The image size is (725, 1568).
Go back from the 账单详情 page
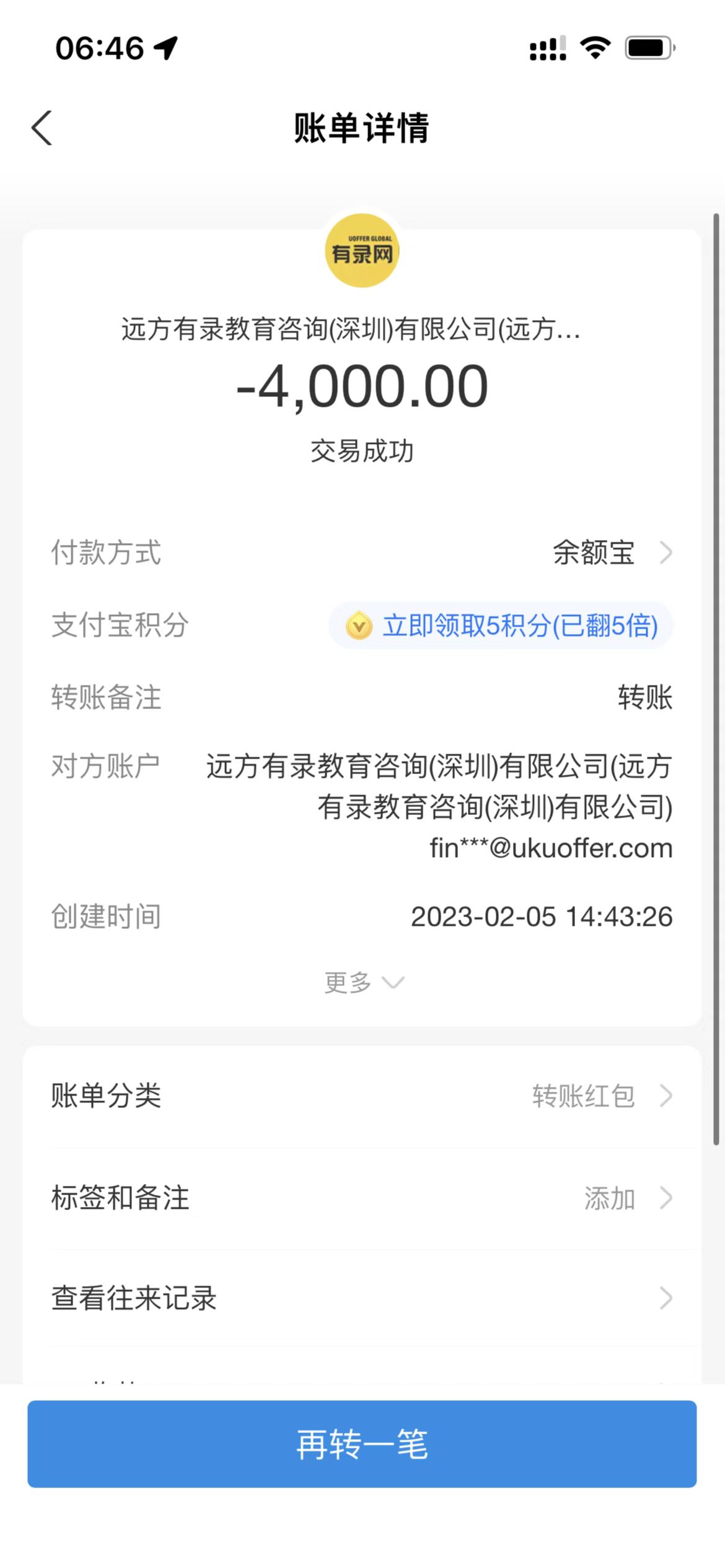(42, 128)
